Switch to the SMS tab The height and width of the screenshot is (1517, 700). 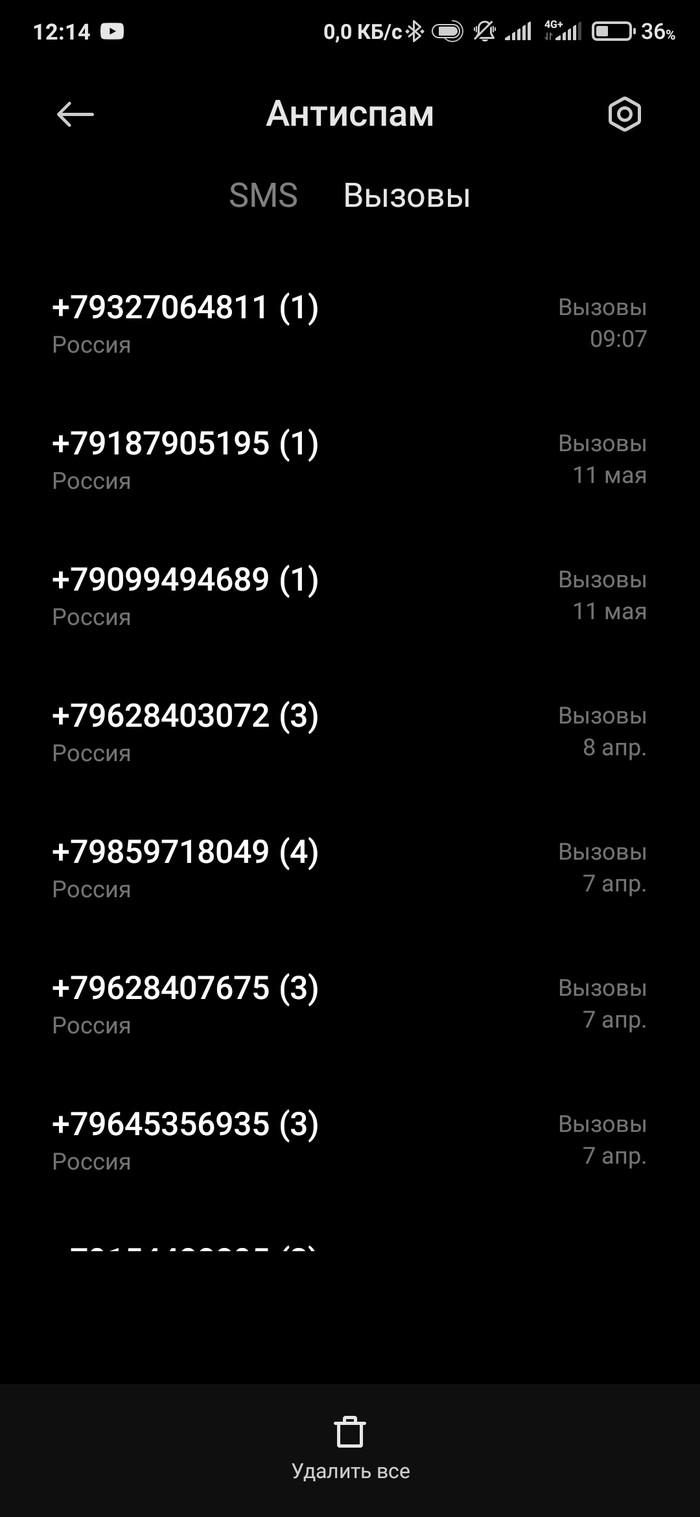(x=263, y=195)
